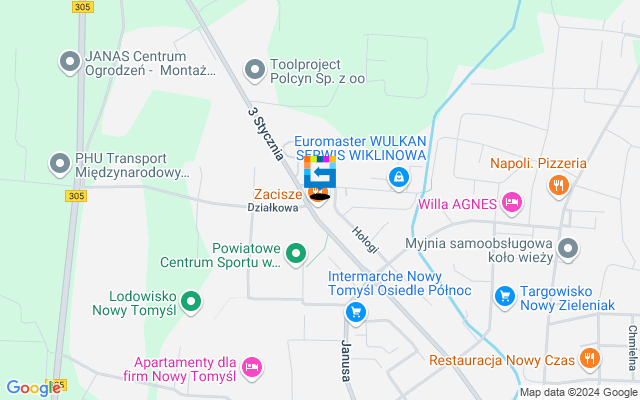The image size is (640, 400).
Task: Open Myjnia samoobsługowa koło wieży pin
Action: 568,248
